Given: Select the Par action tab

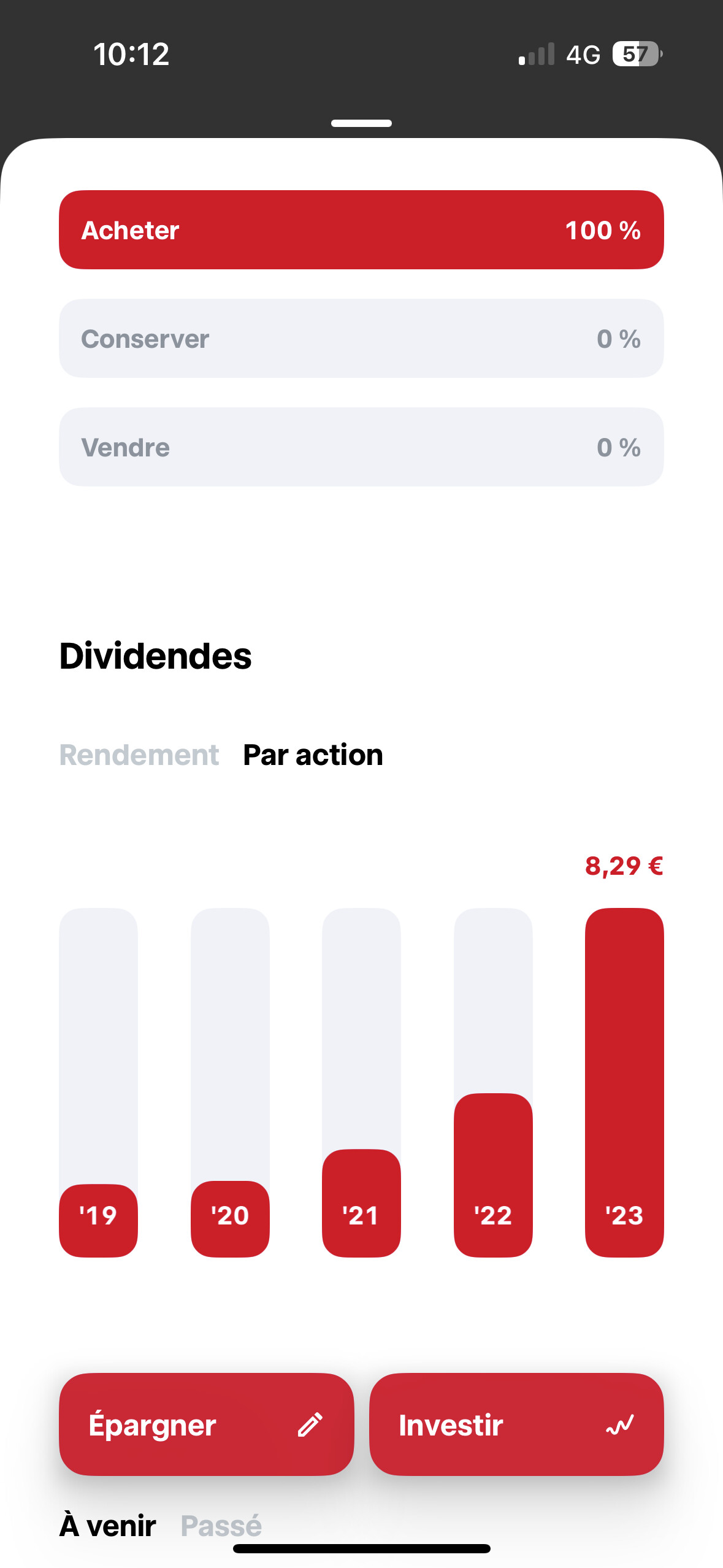Looking at the screenshot, I should pos(313,755).
